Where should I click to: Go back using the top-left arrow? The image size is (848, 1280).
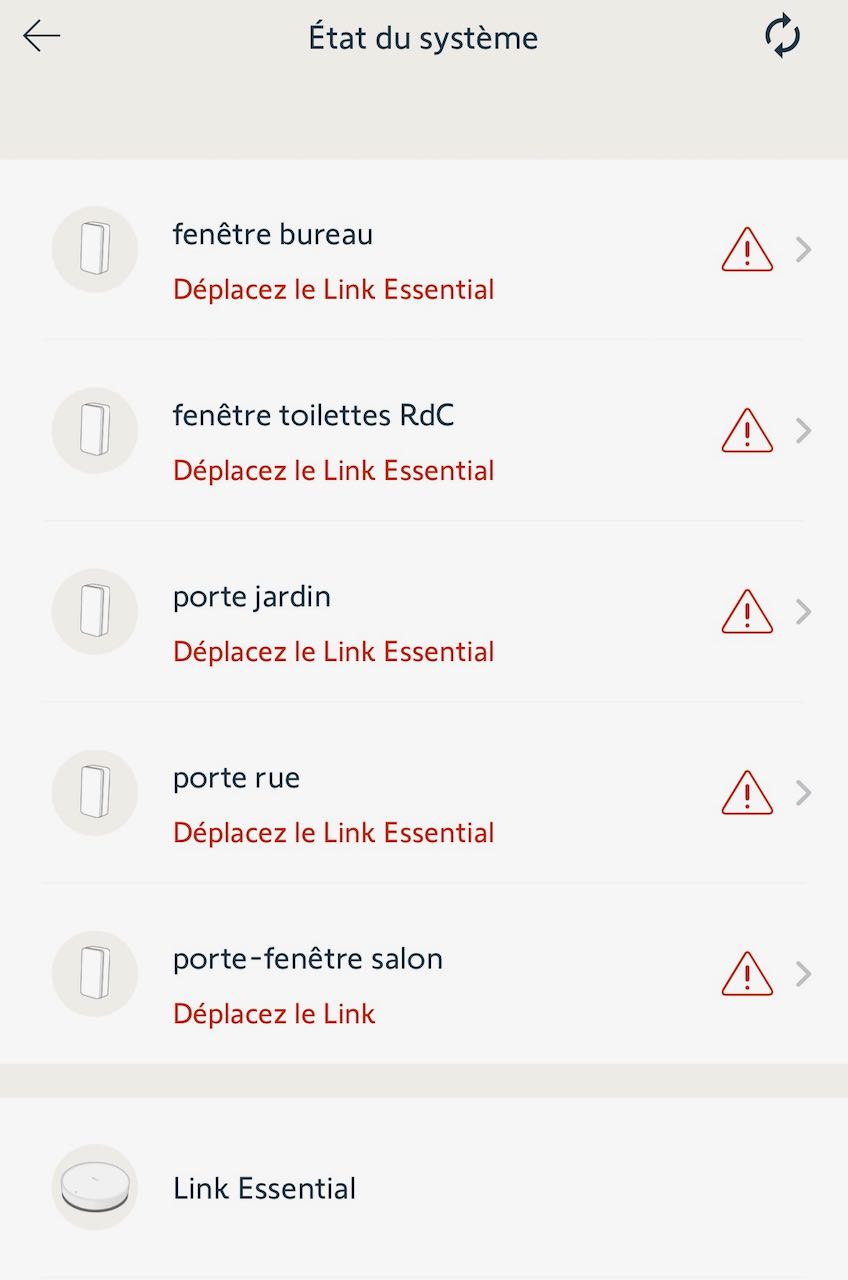[x=42, y=37]
